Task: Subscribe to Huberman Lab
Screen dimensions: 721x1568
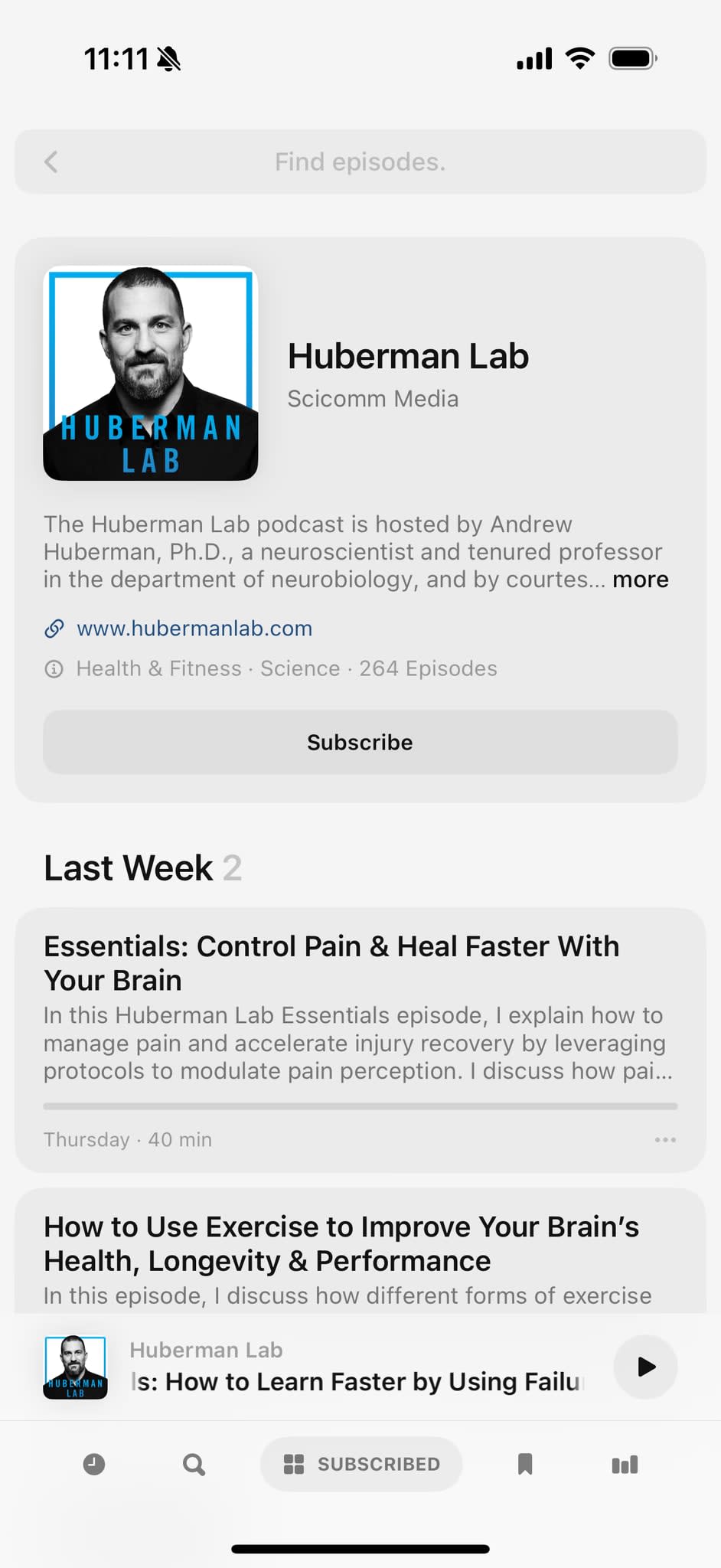Action: (x=360, y=742)
